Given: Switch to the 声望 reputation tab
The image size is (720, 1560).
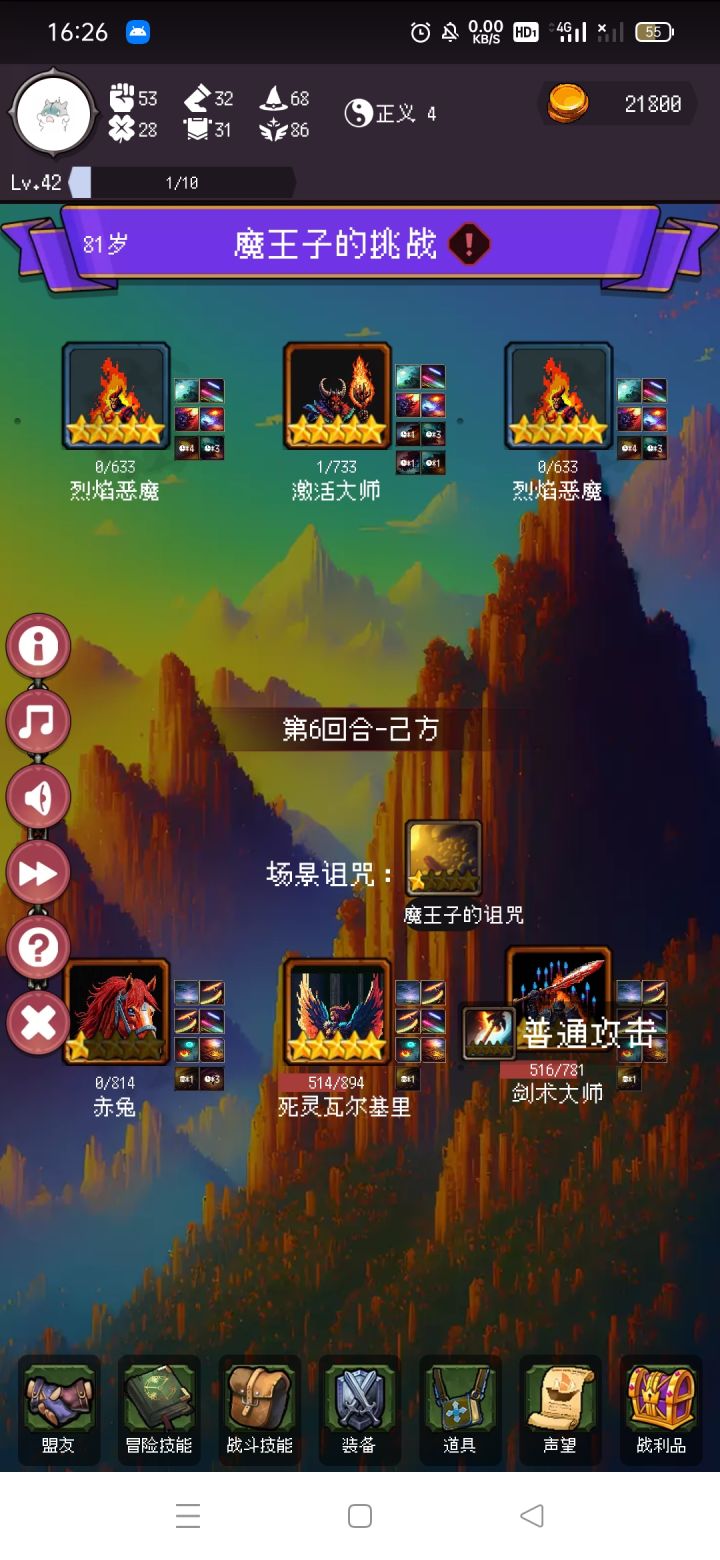Looking at the screenshot, I should pyautogui.click(x=559, y=1405).
